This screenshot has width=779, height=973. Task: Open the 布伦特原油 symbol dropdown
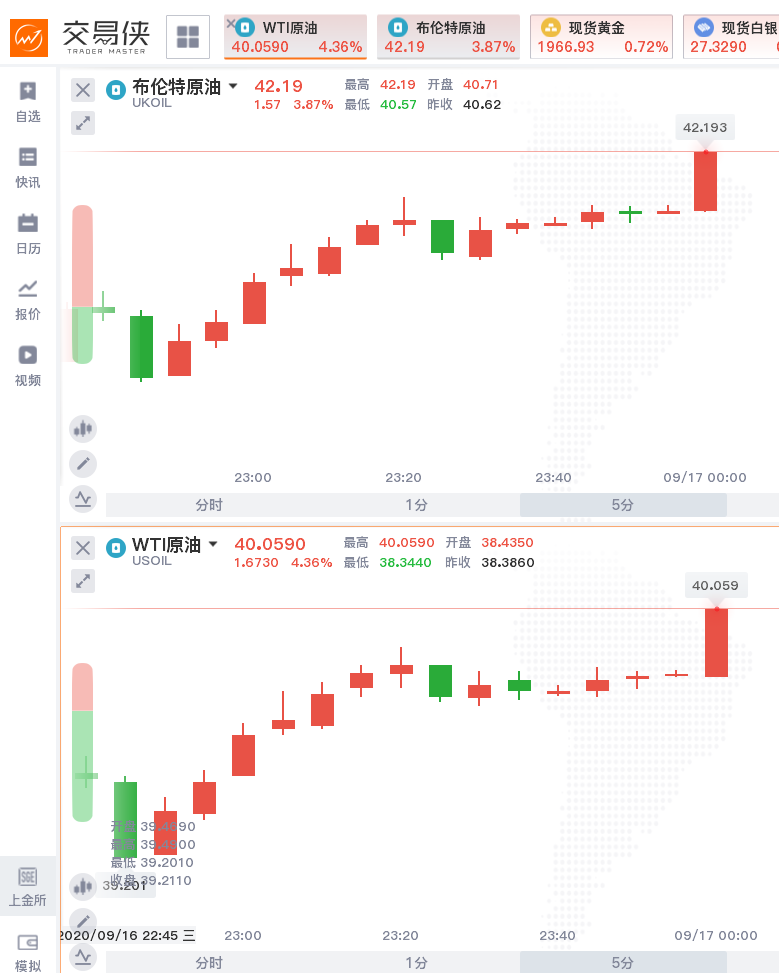(233, 87)
